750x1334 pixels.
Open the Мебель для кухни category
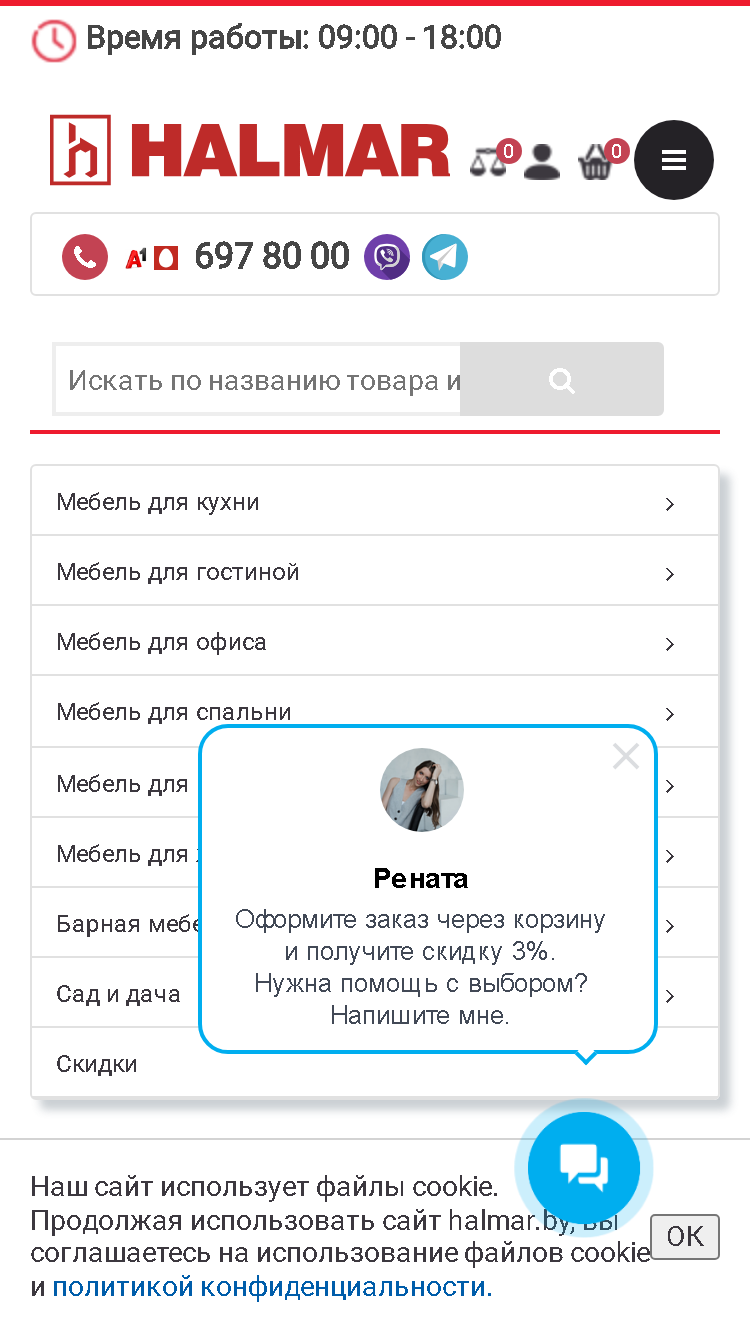375,501
